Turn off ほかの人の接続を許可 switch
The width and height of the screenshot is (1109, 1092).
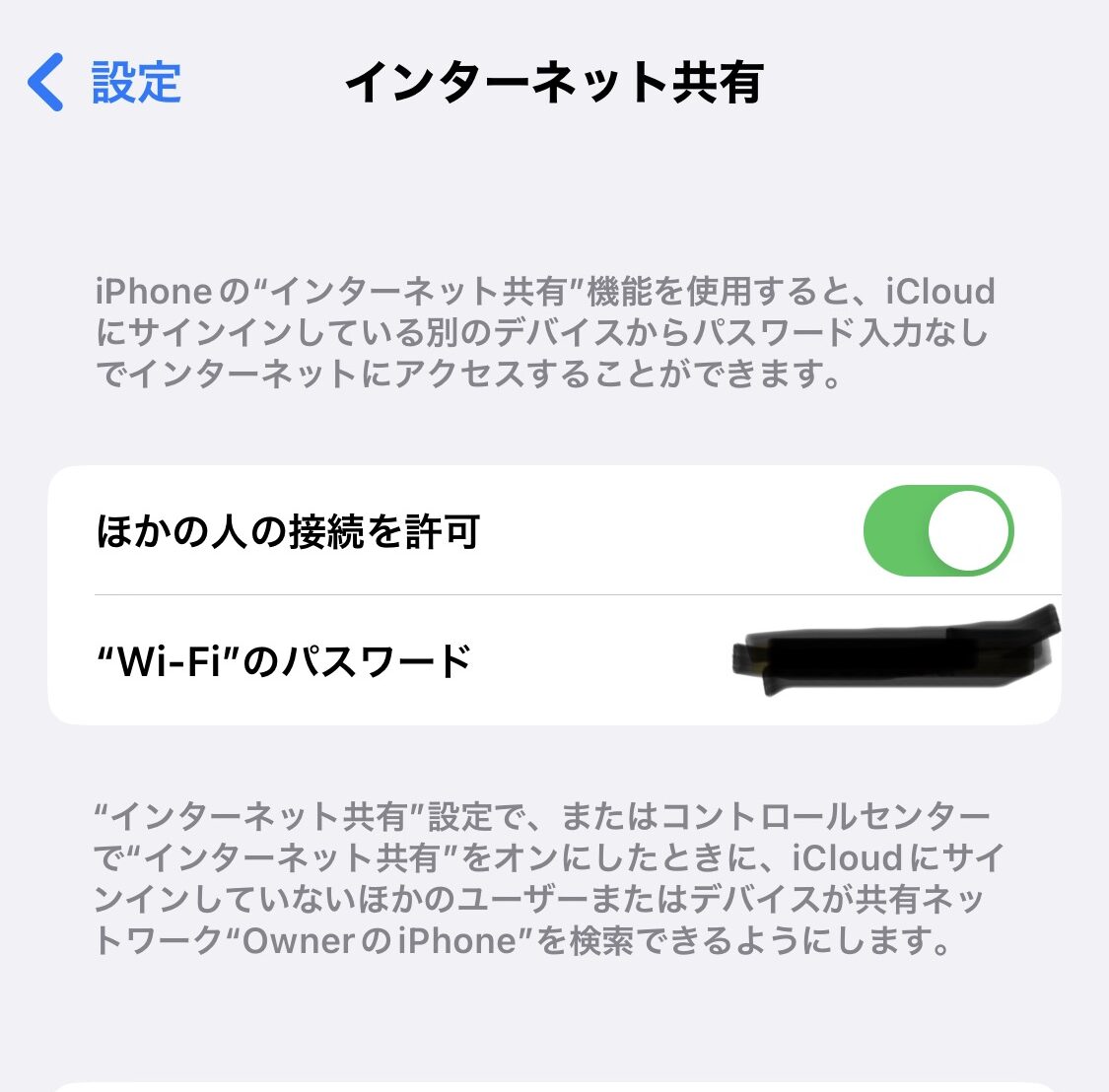click(x=937, y=531)
